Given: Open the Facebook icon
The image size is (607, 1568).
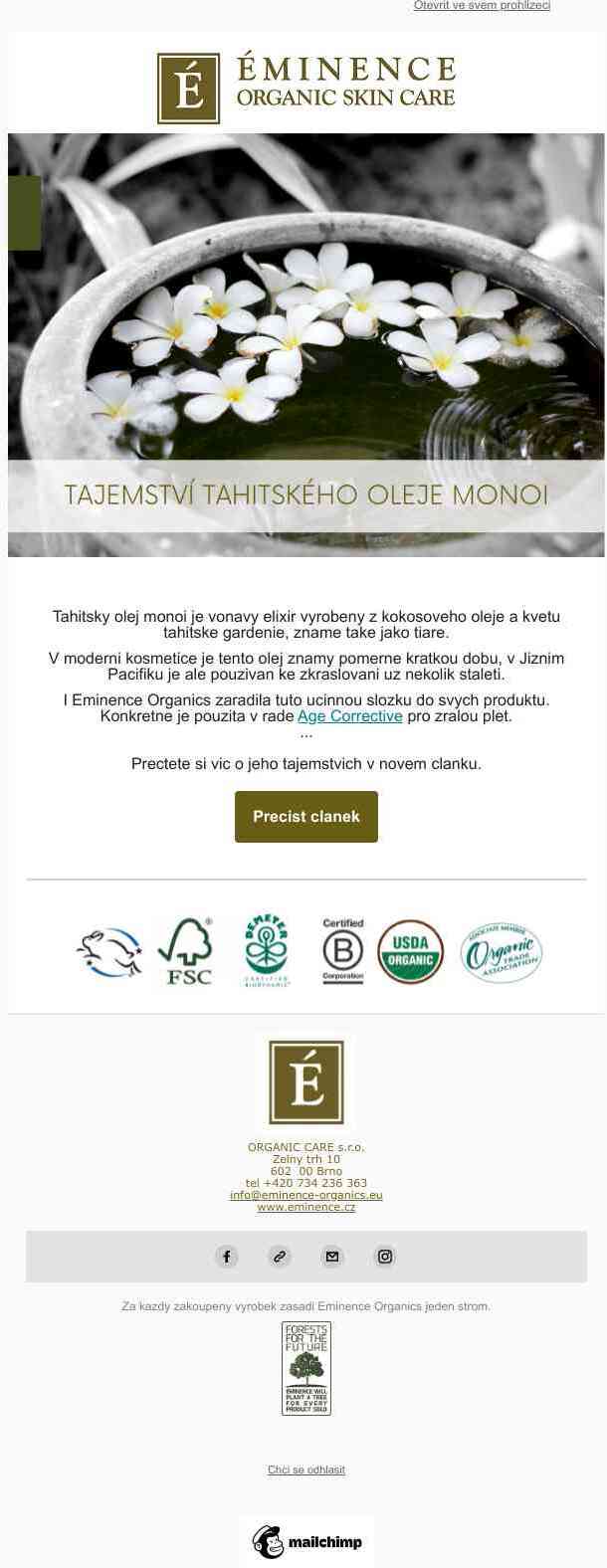Looking at the screenshot, I should tap(227, 1257).
